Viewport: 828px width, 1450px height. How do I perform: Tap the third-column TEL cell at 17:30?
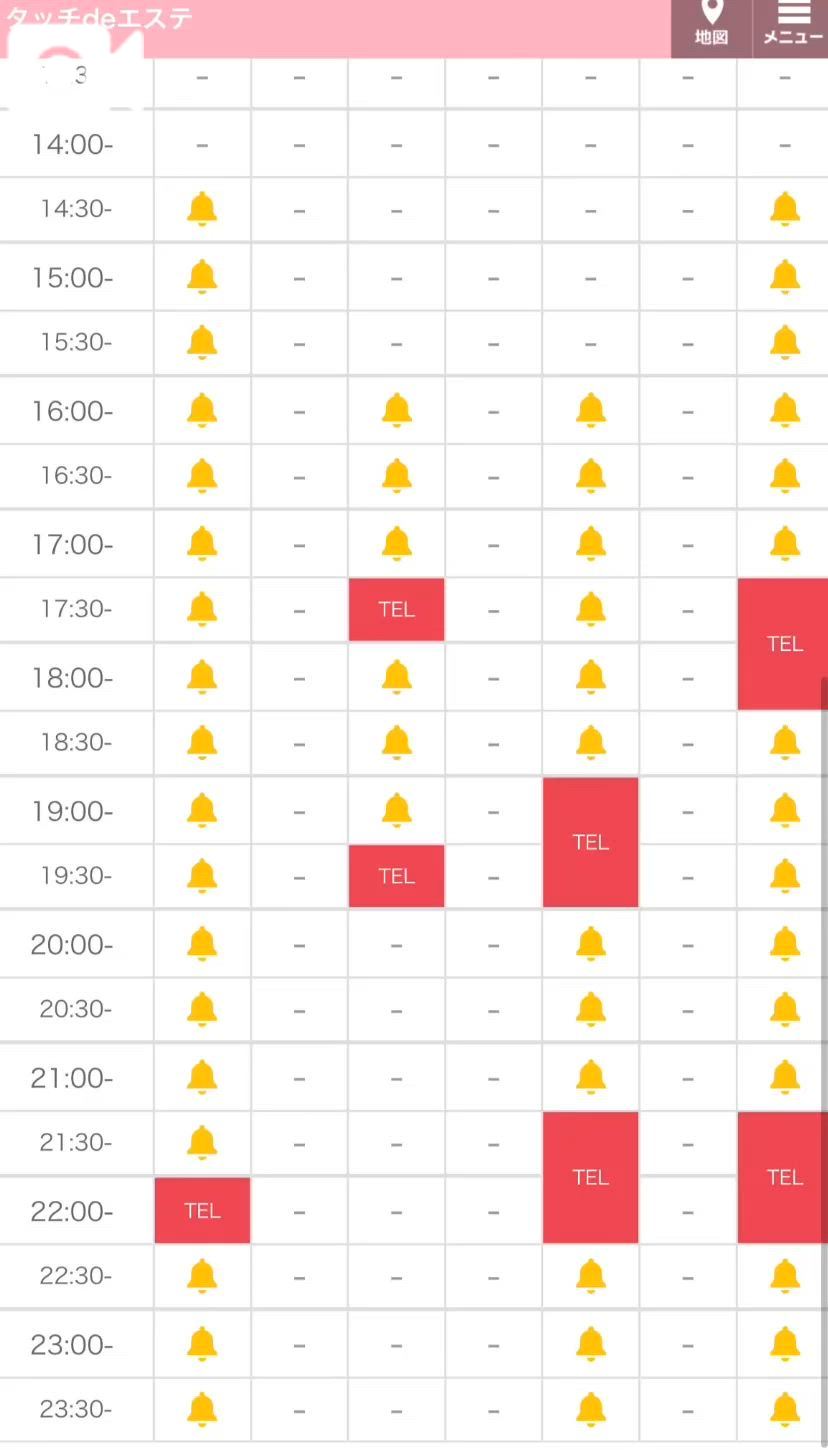(396, 609)
